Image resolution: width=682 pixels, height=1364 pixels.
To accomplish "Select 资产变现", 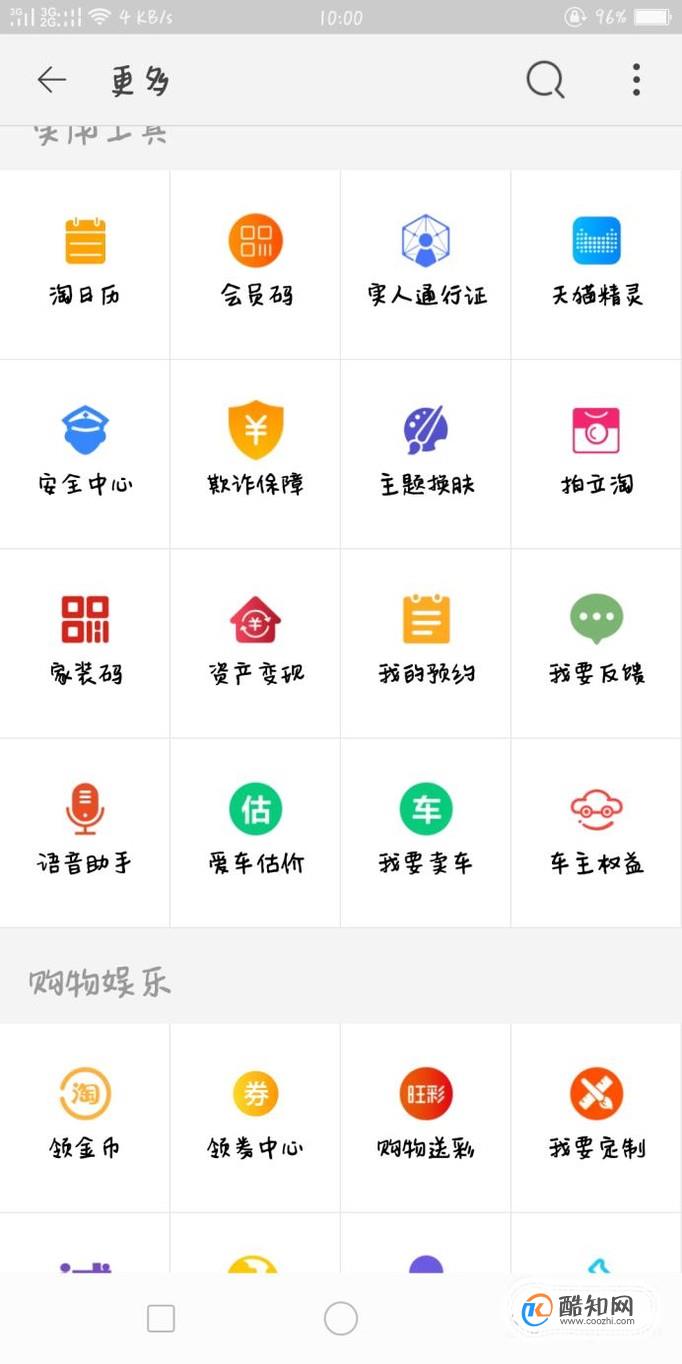I will click(256, 643).
